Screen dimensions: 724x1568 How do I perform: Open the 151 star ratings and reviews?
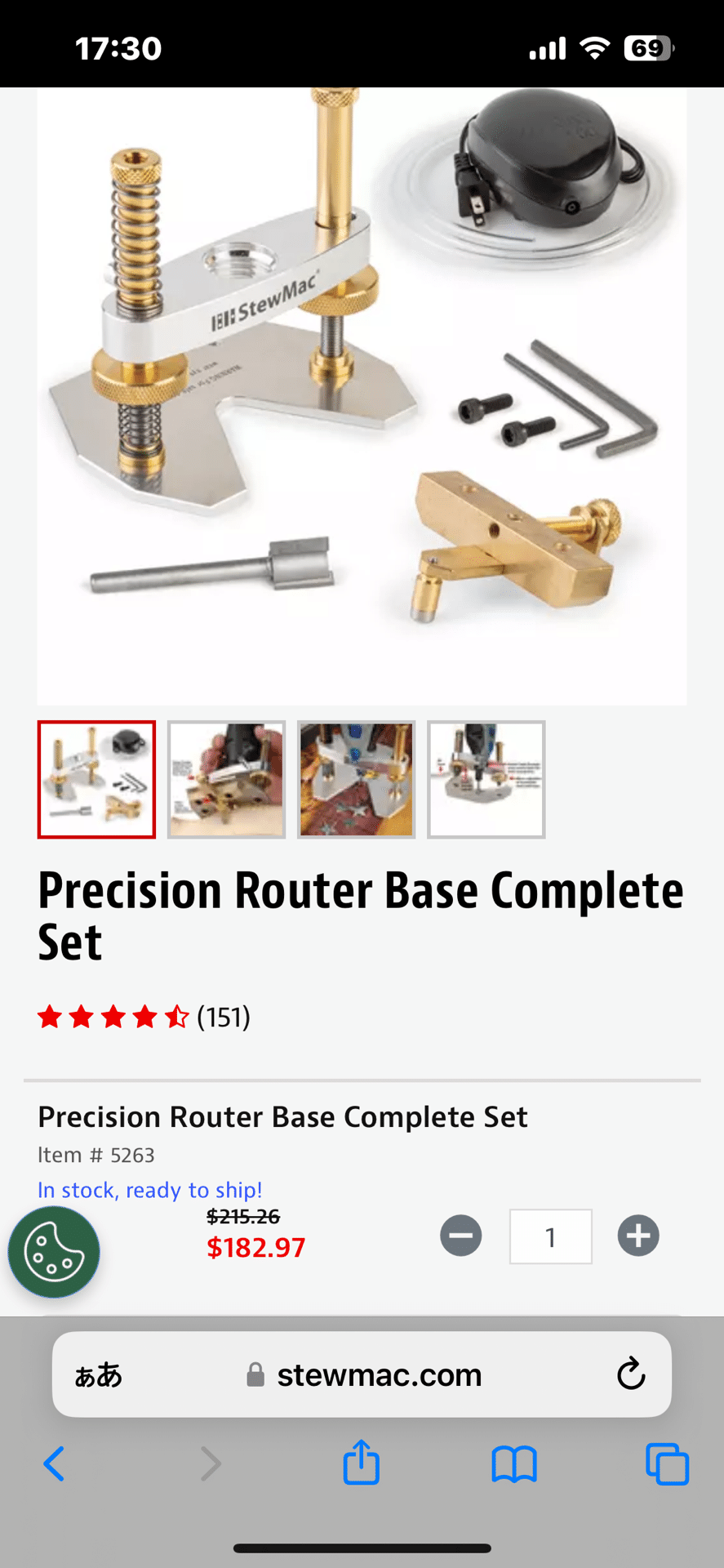(x=144, y=1017)
